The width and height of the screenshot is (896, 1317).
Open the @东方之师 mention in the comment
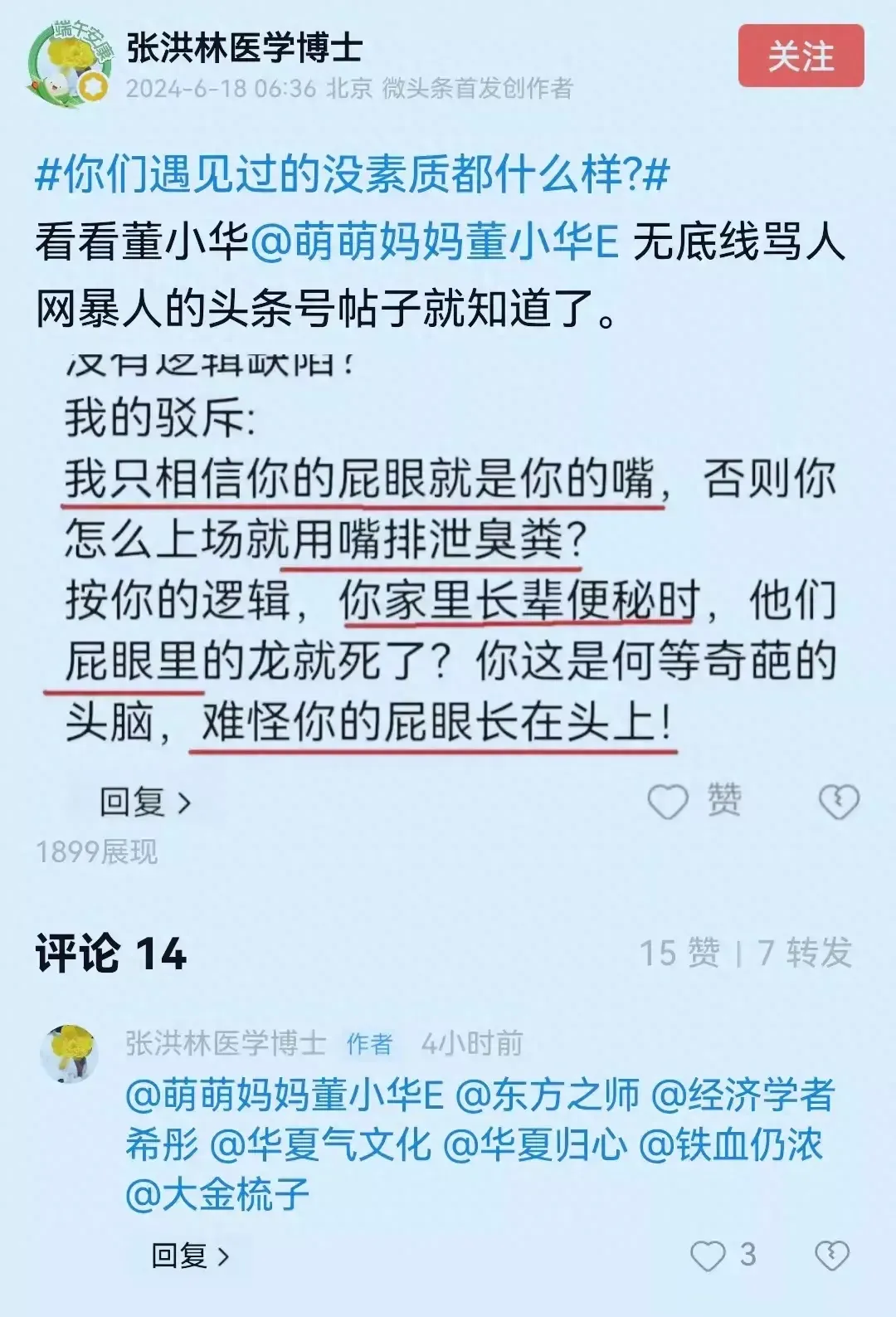pos(548,1095)
